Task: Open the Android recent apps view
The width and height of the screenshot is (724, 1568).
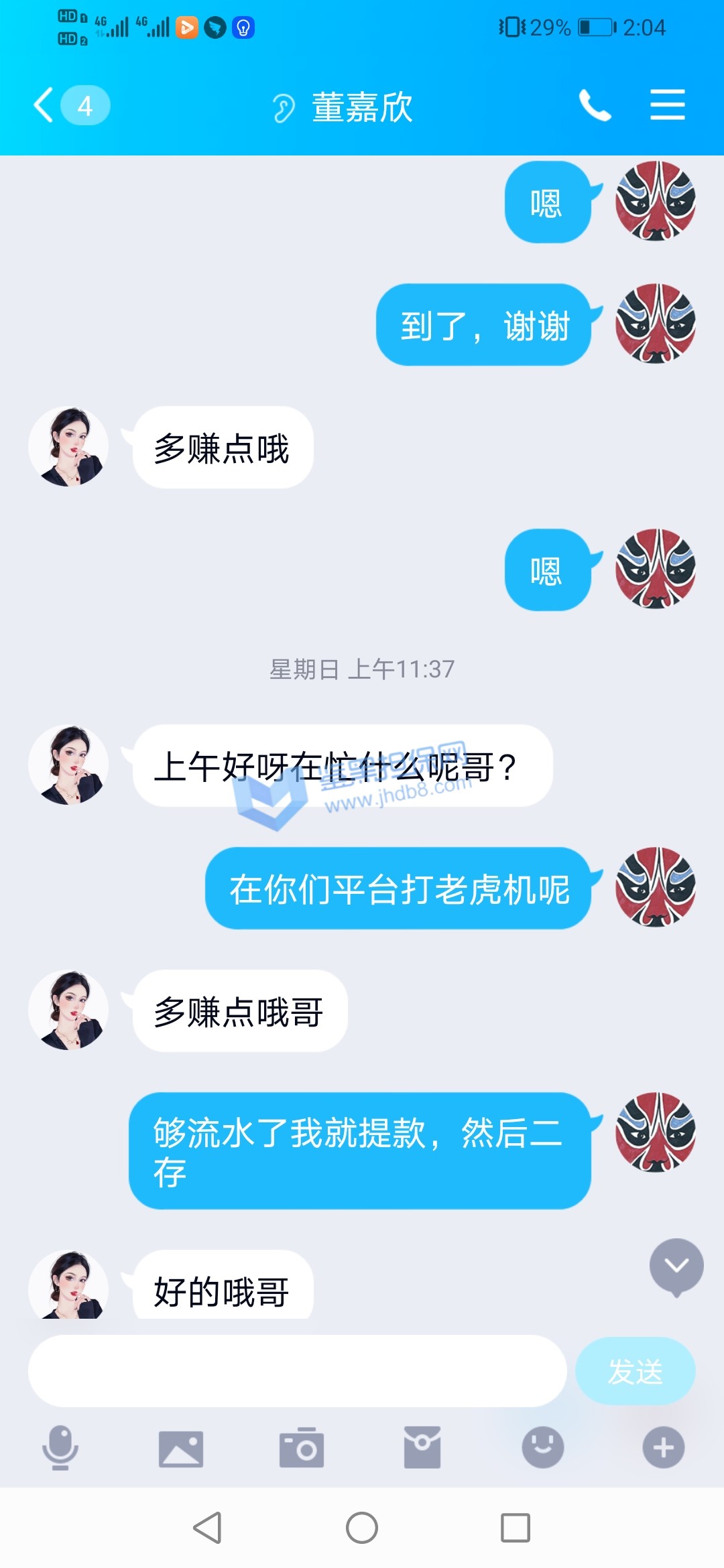Action: click(x=516, y=1528)
